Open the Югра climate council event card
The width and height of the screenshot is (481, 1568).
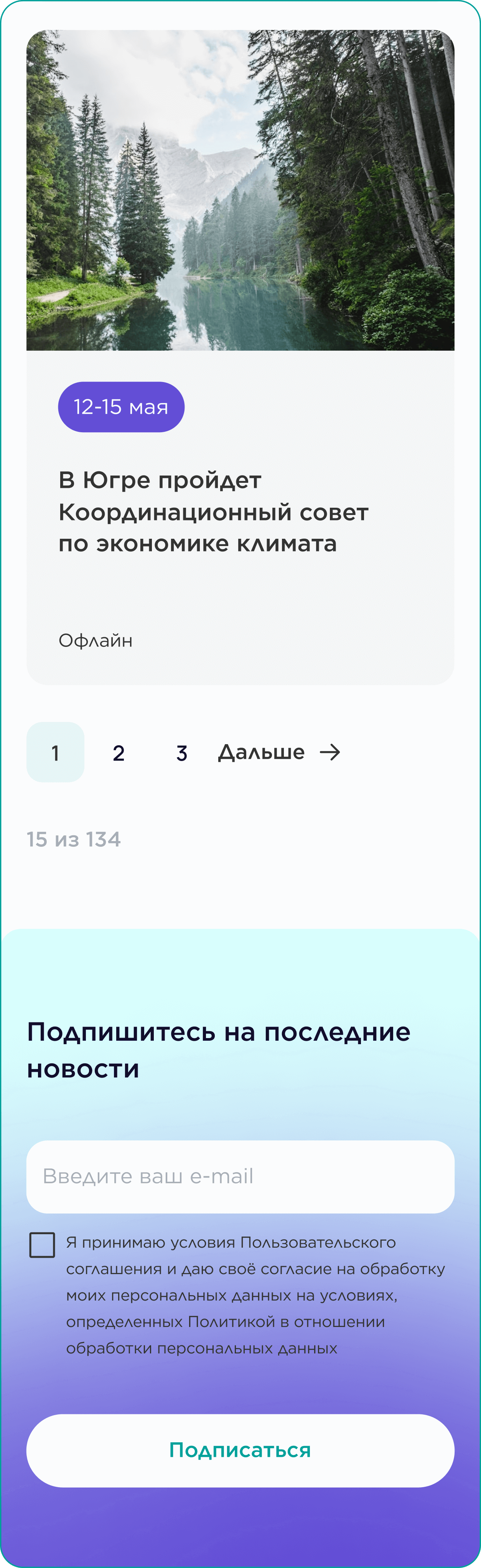(x=213, y=511)
